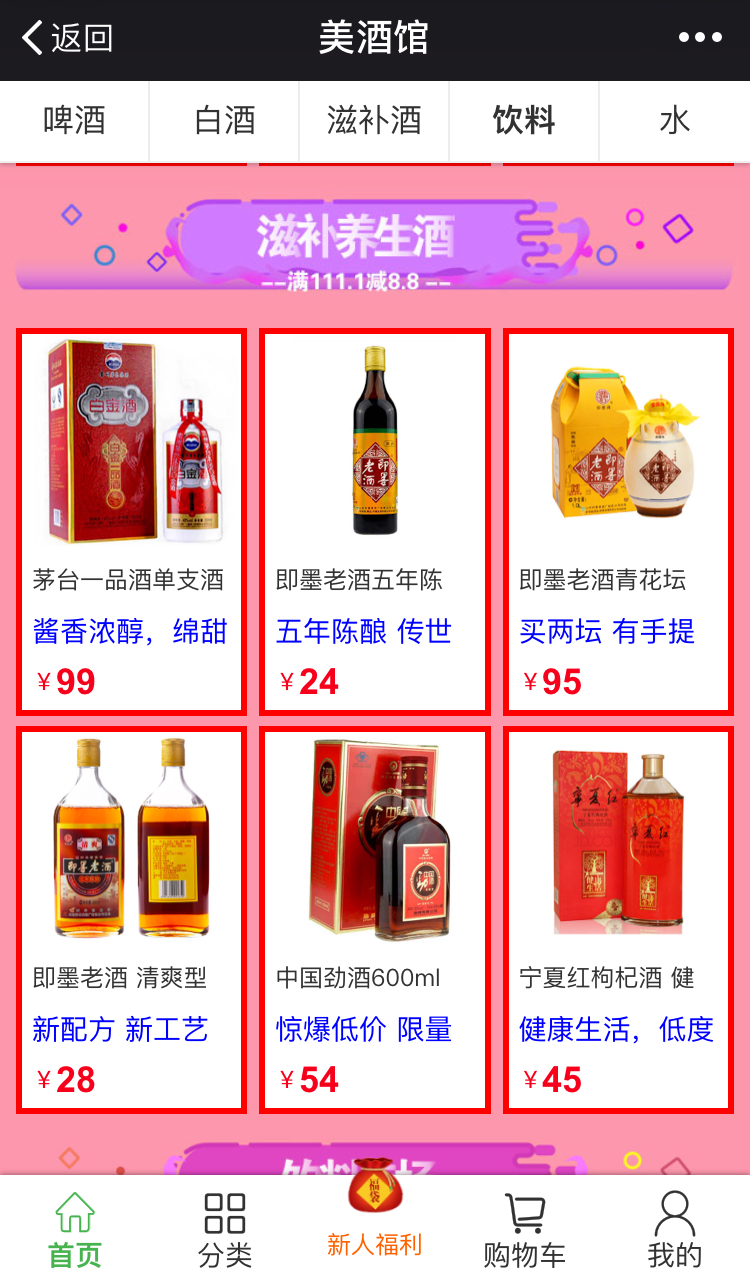Open the 分类 categories tab

click(225, 1230)
